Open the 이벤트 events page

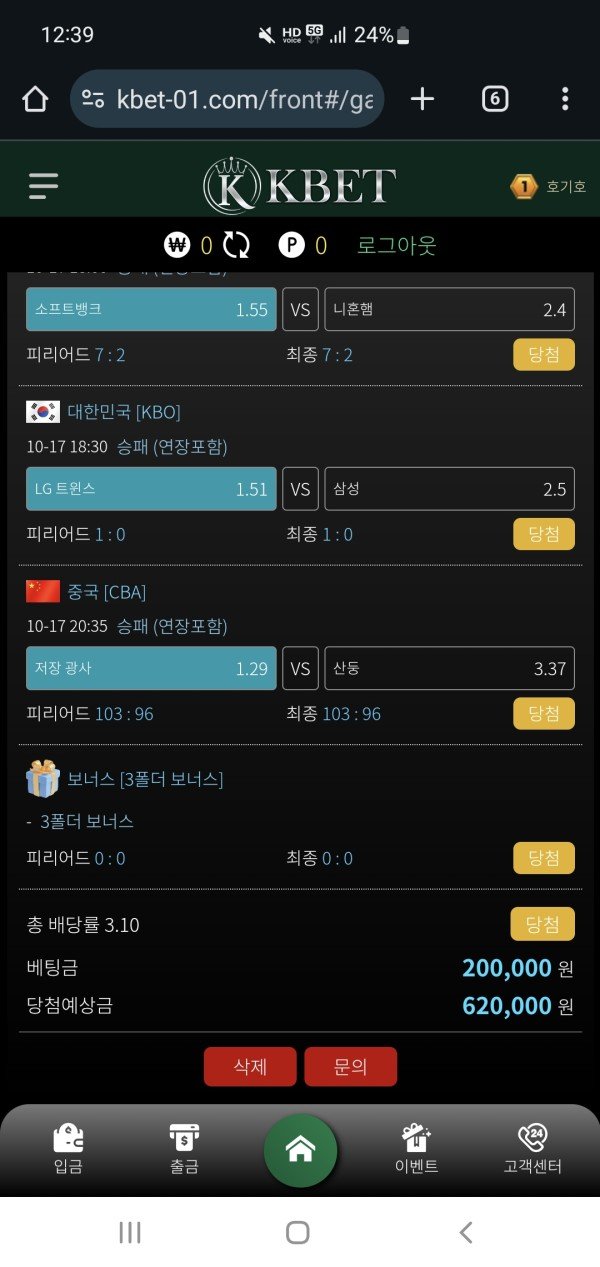tap(416, 1150)
